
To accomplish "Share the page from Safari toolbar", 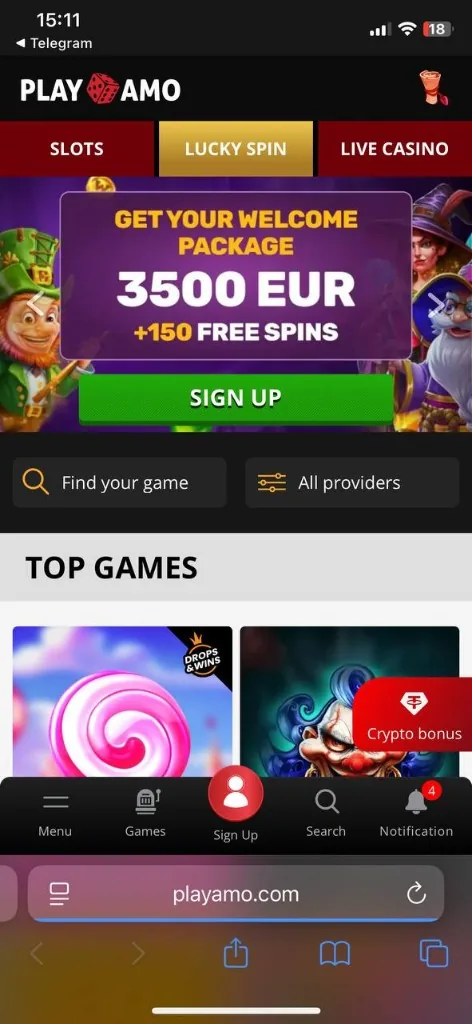I will (236, 953).
